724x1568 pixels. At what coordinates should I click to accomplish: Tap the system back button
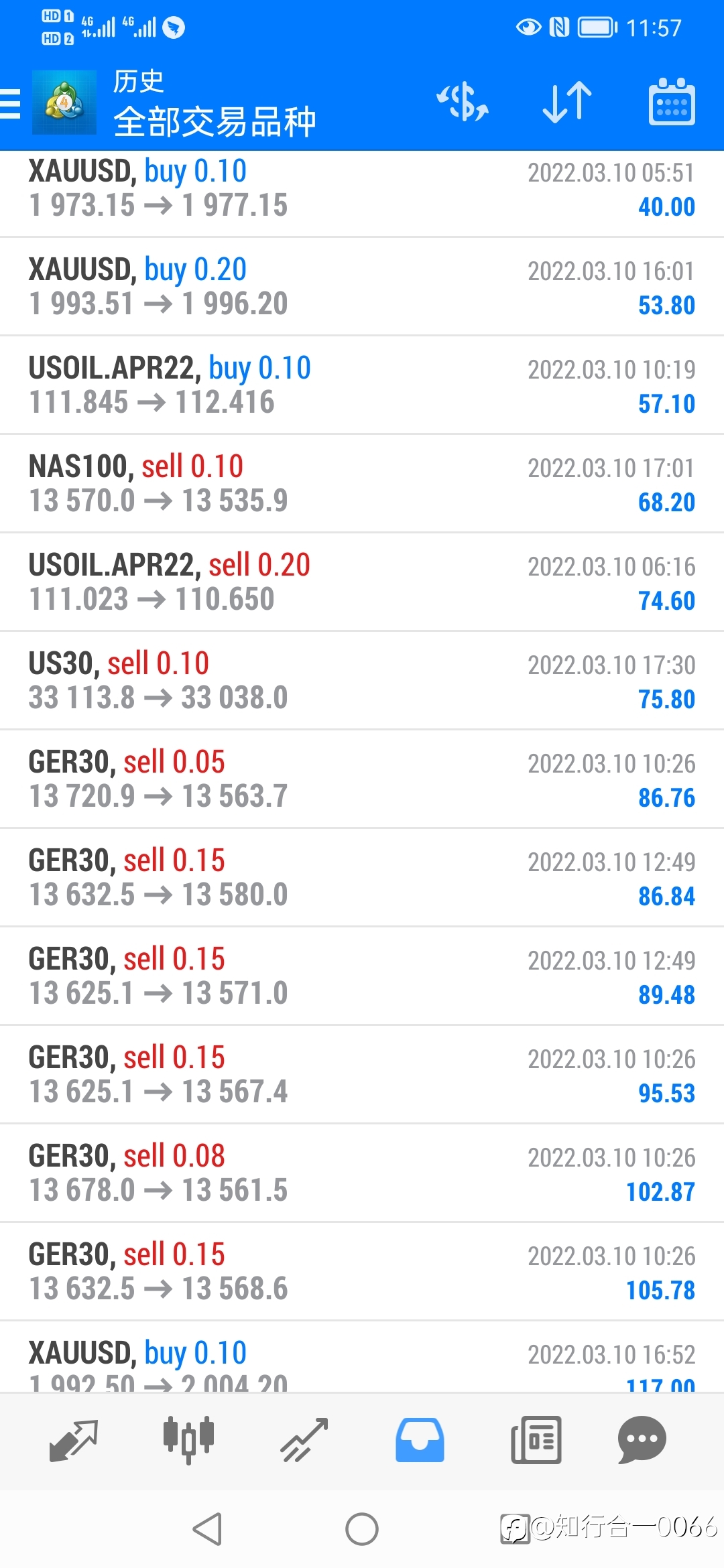[x=207, y=1529]
